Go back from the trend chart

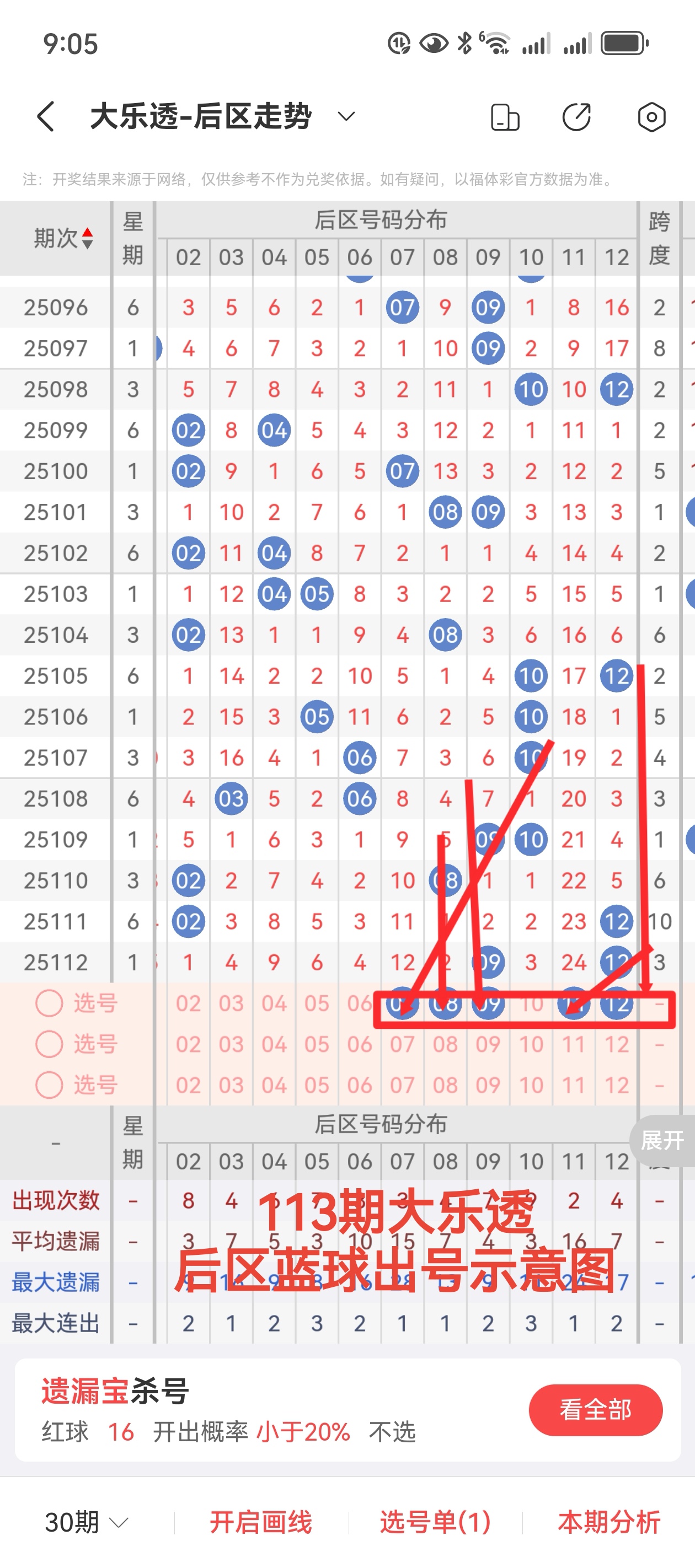tap(46, 116)
